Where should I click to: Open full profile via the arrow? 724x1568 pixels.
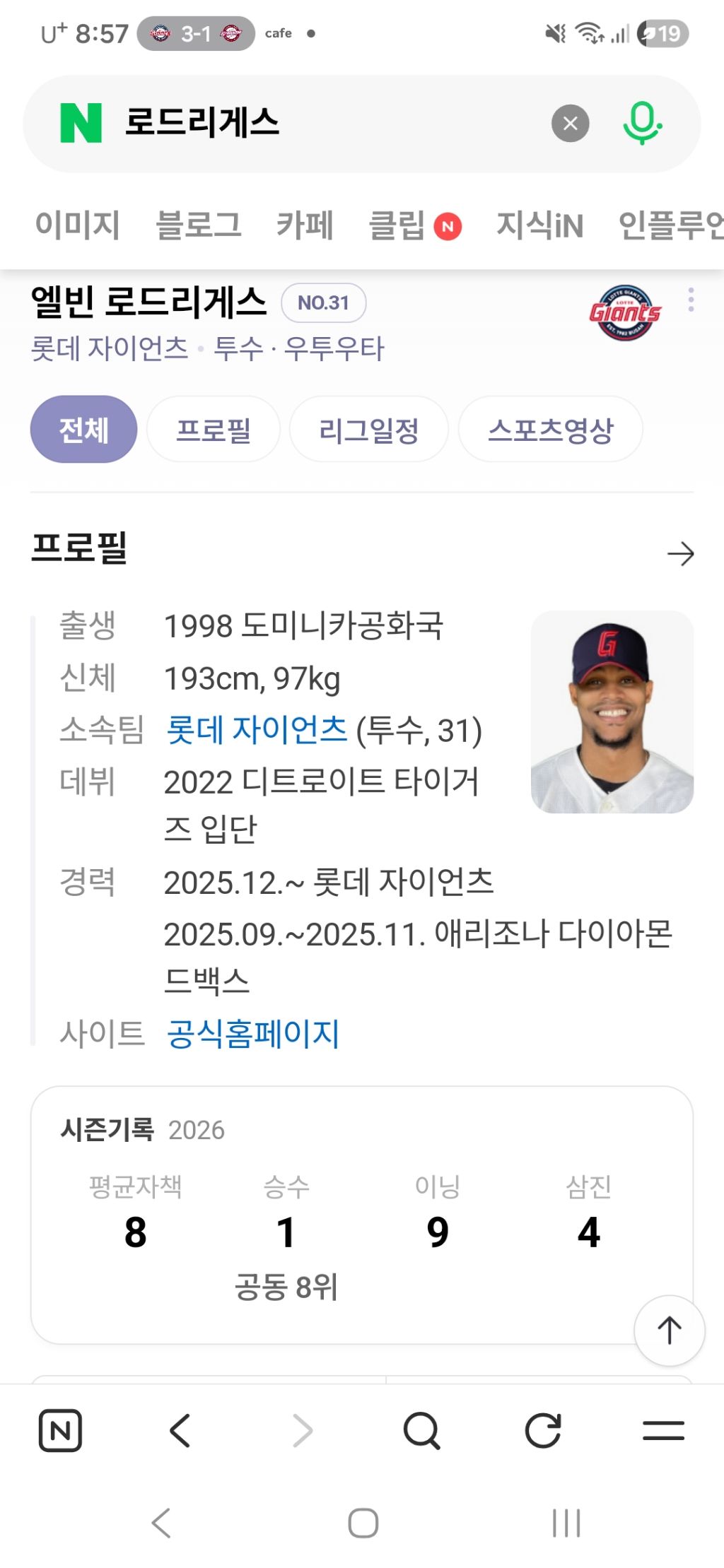[680, 553]
